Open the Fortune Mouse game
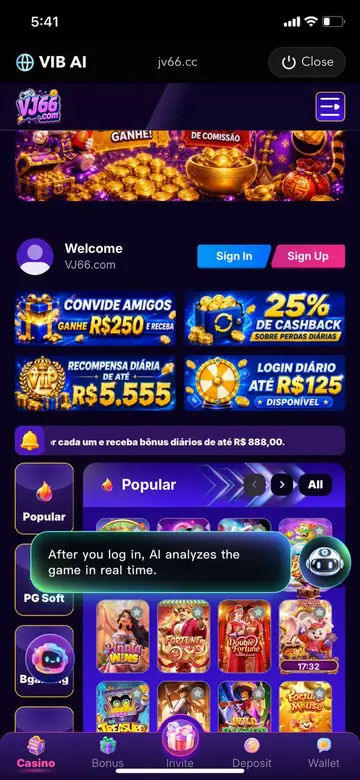Viewport: 360px width, 780px height. (305, 706)
